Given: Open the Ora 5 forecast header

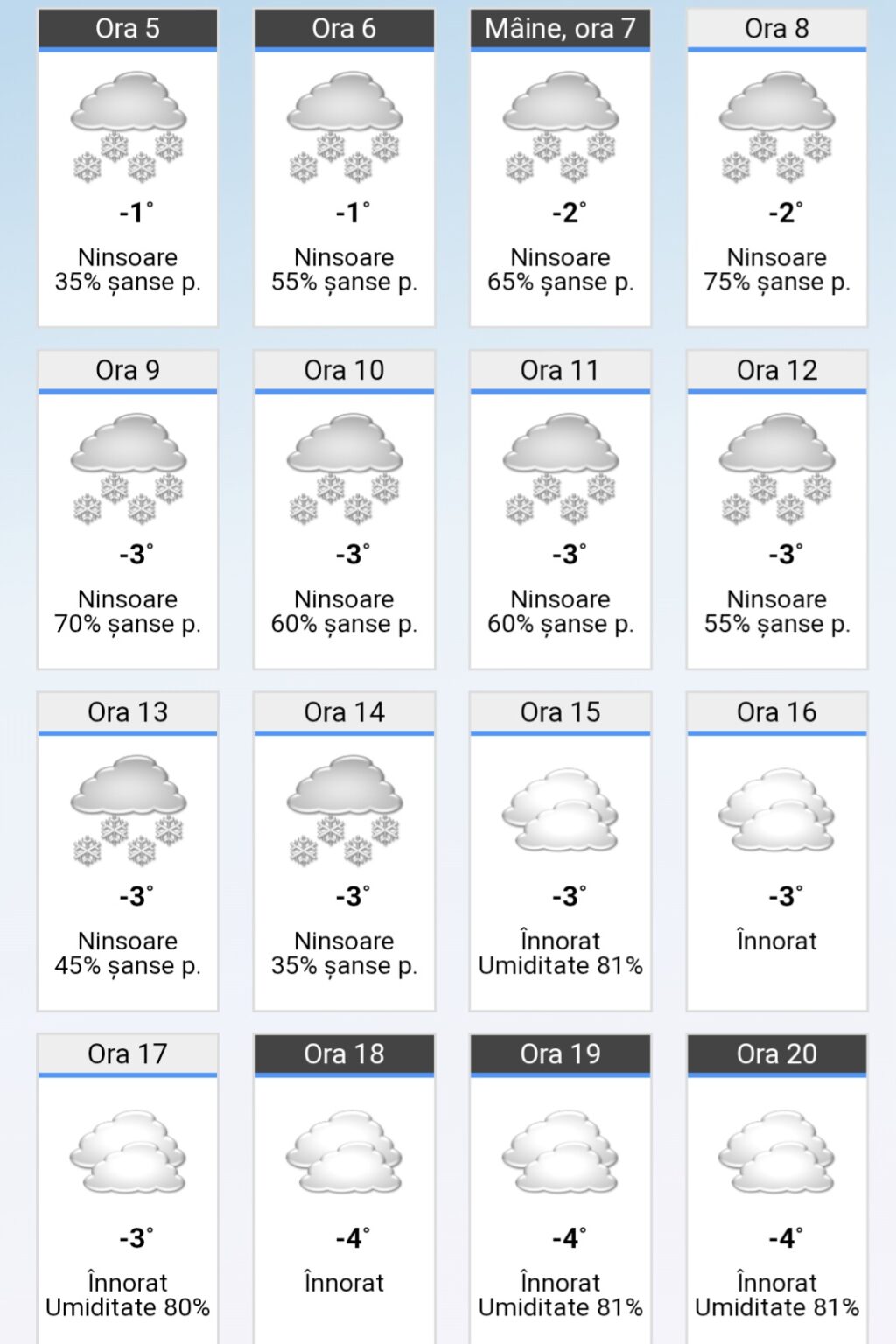Looking at the screenshot, I should (128, 28).
